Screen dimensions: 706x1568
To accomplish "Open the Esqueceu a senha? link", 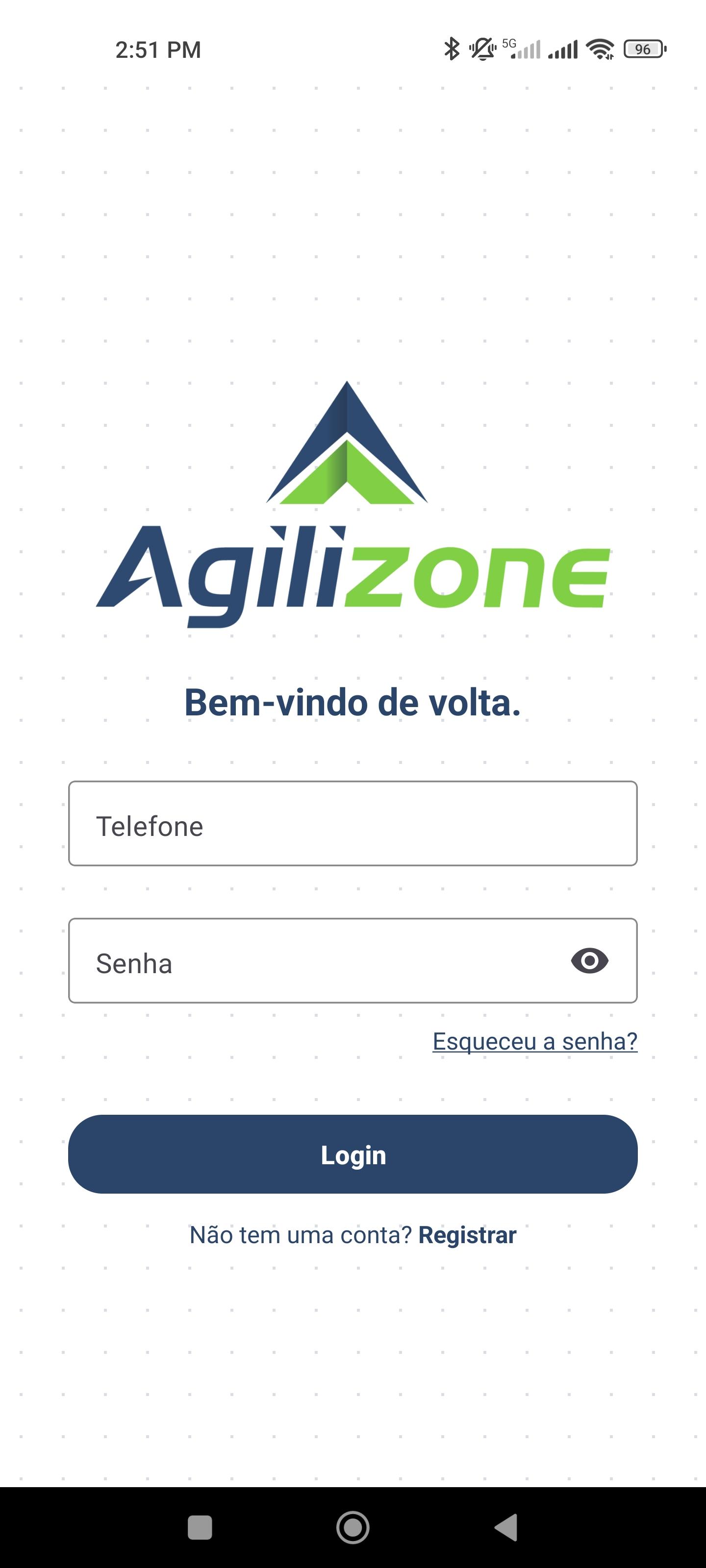I will (535, 1041).
